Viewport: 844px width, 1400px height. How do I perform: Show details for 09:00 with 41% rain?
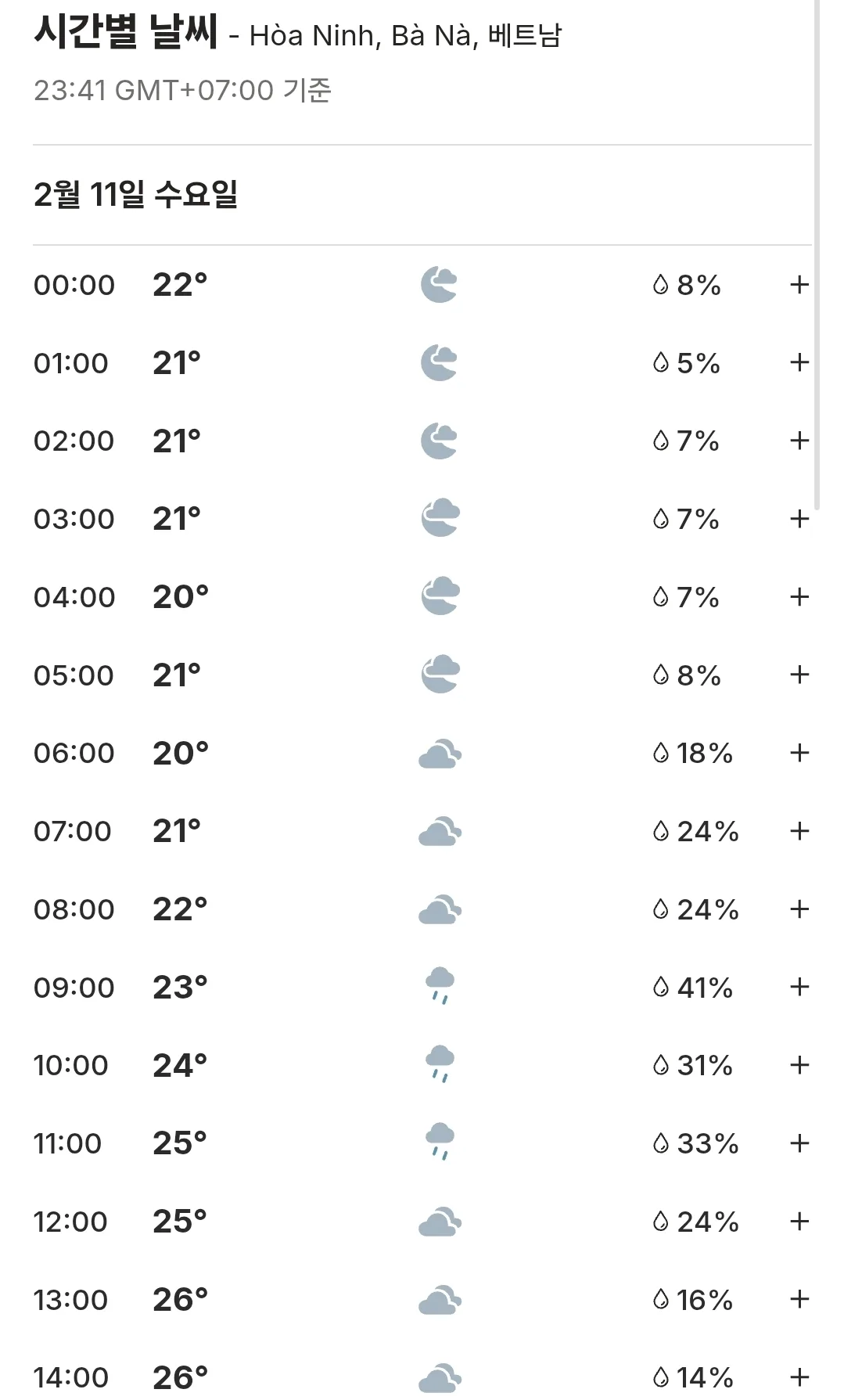coord(799,987)
